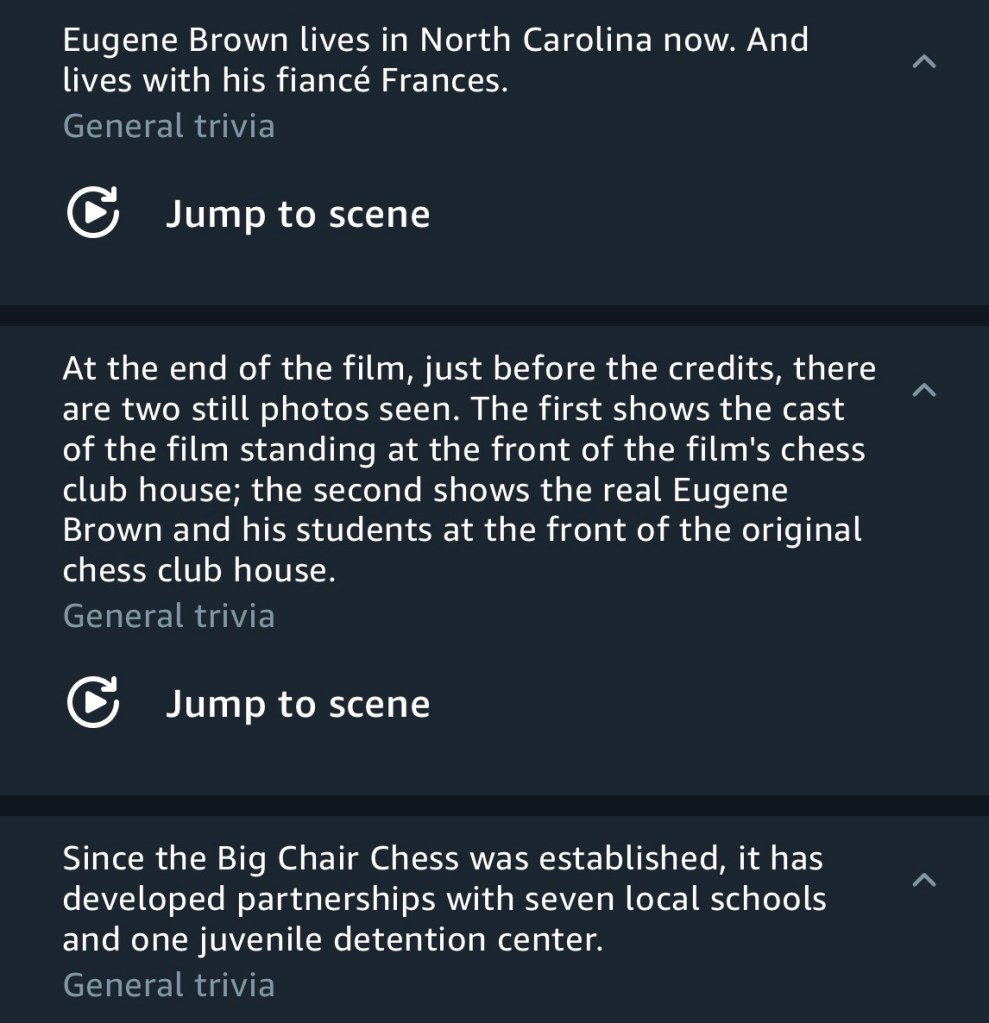
Task: Jump to scene for North Carolina trivia
Action: [249, 214]
